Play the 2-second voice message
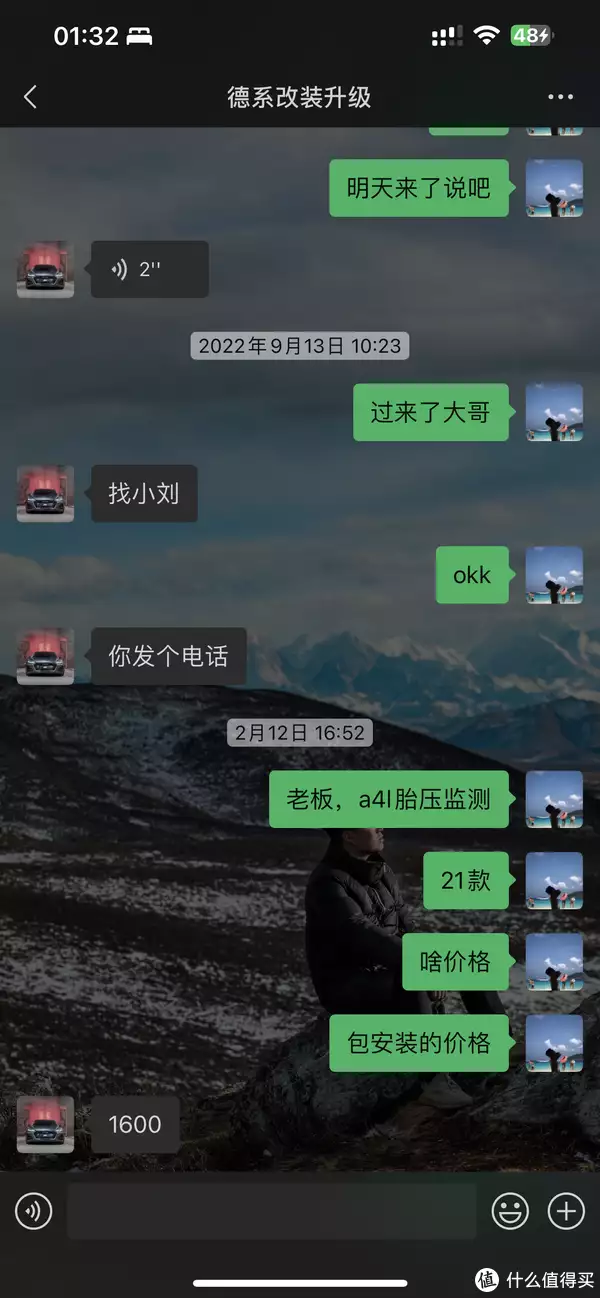 [x=150, y=269]
